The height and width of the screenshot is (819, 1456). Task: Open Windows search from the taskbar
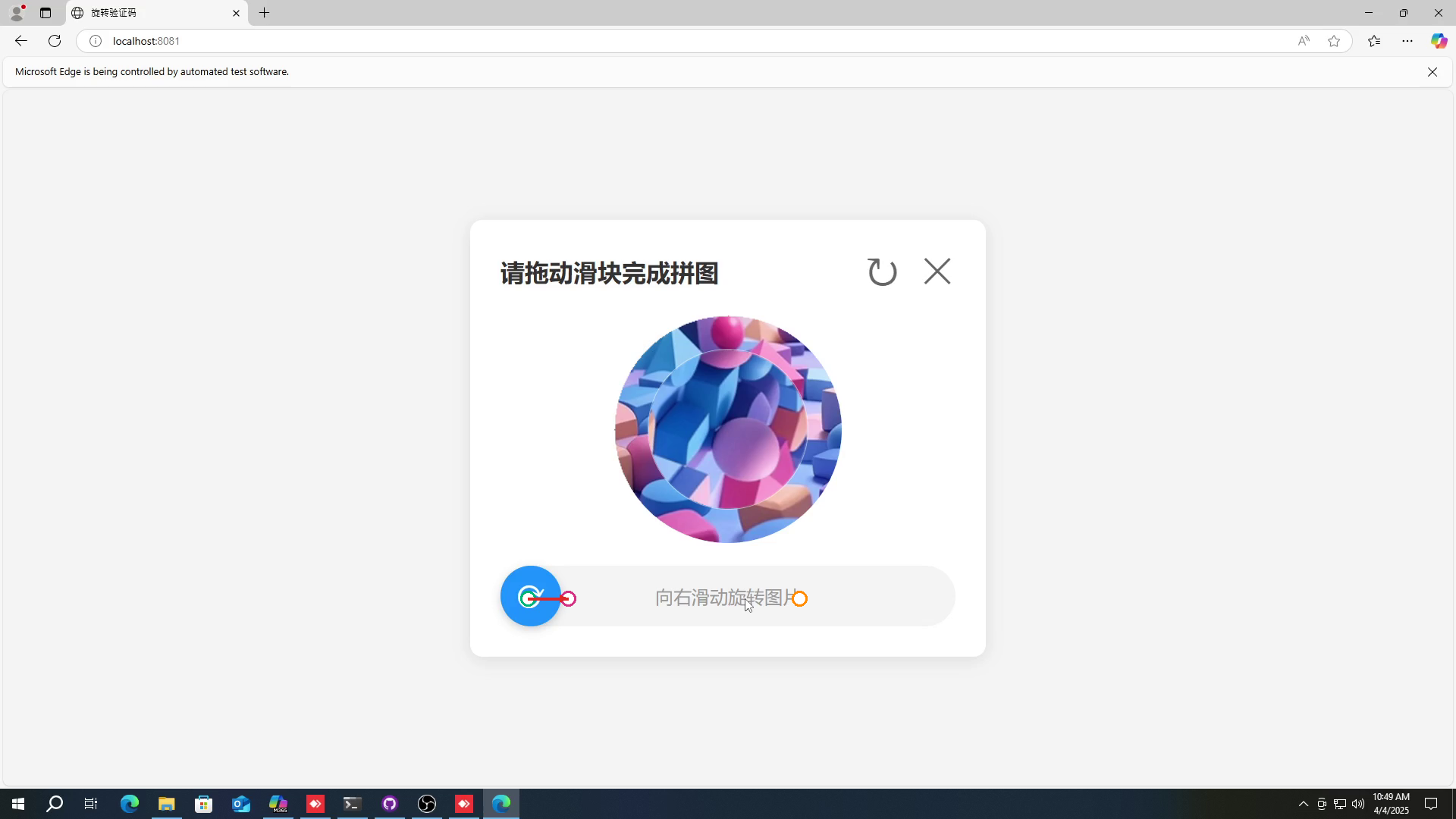coord(55,804)
